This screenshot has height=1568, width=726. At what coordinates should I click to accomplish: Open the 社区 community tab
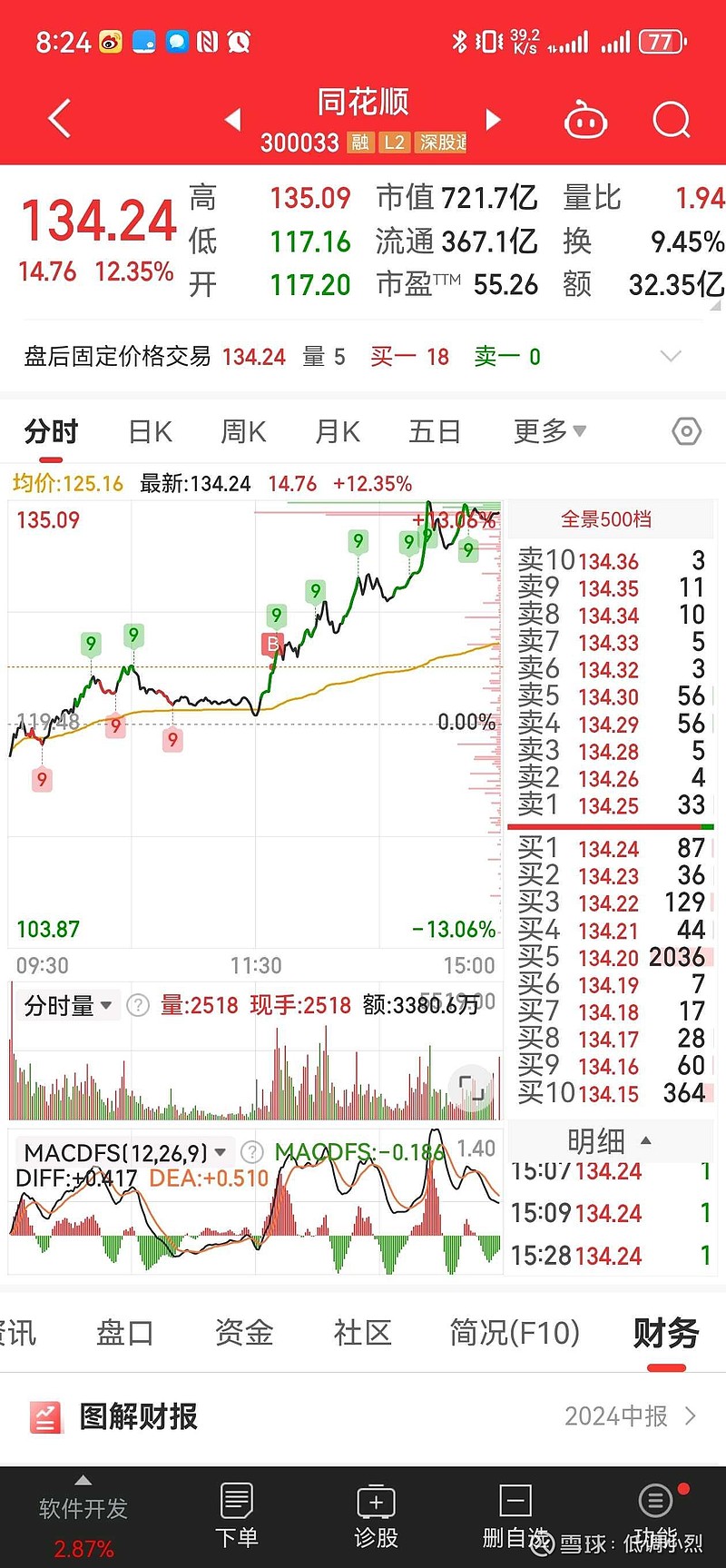(361, 1334)
